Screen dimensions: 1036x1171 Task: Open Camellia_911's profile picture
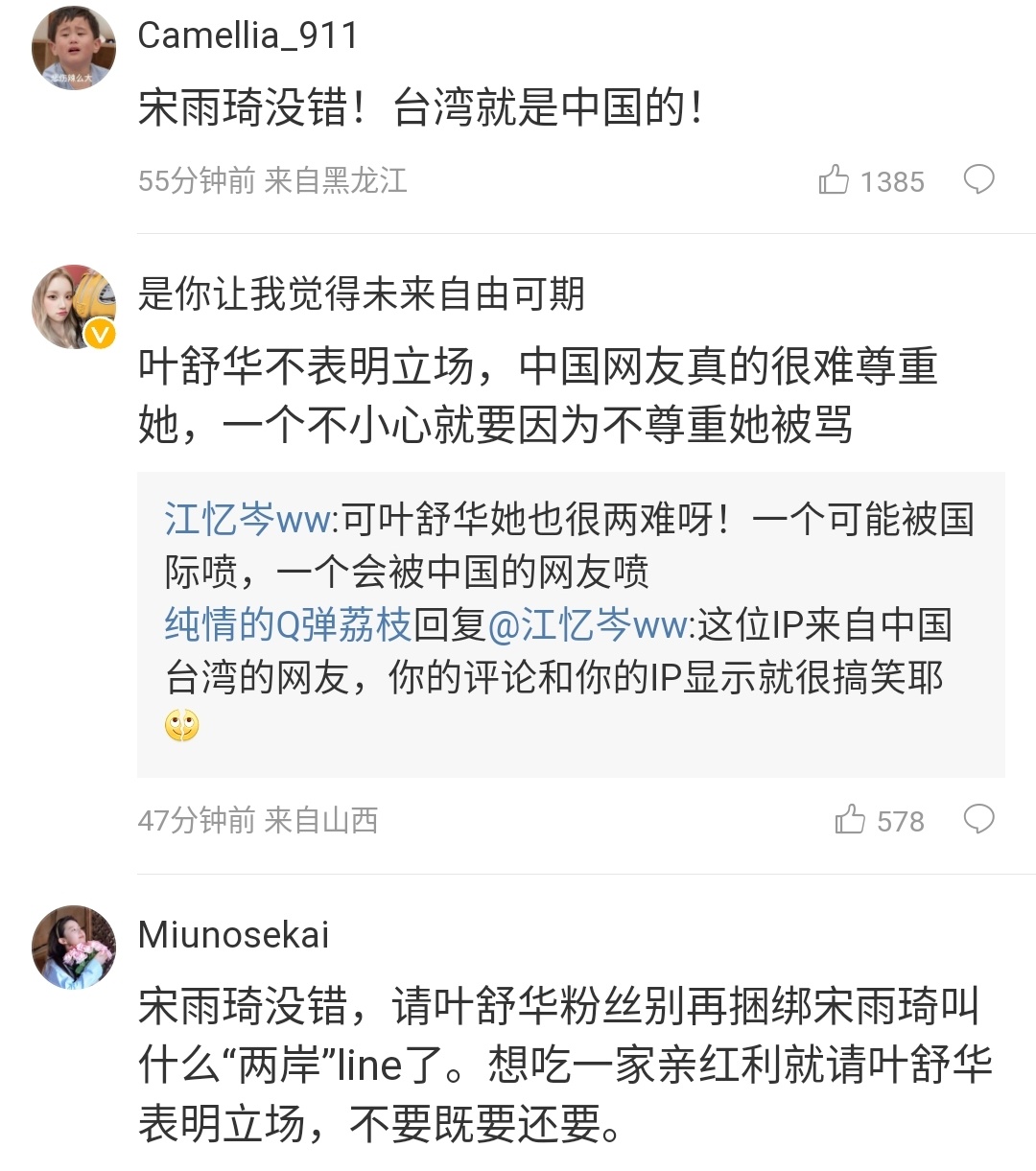74,50
